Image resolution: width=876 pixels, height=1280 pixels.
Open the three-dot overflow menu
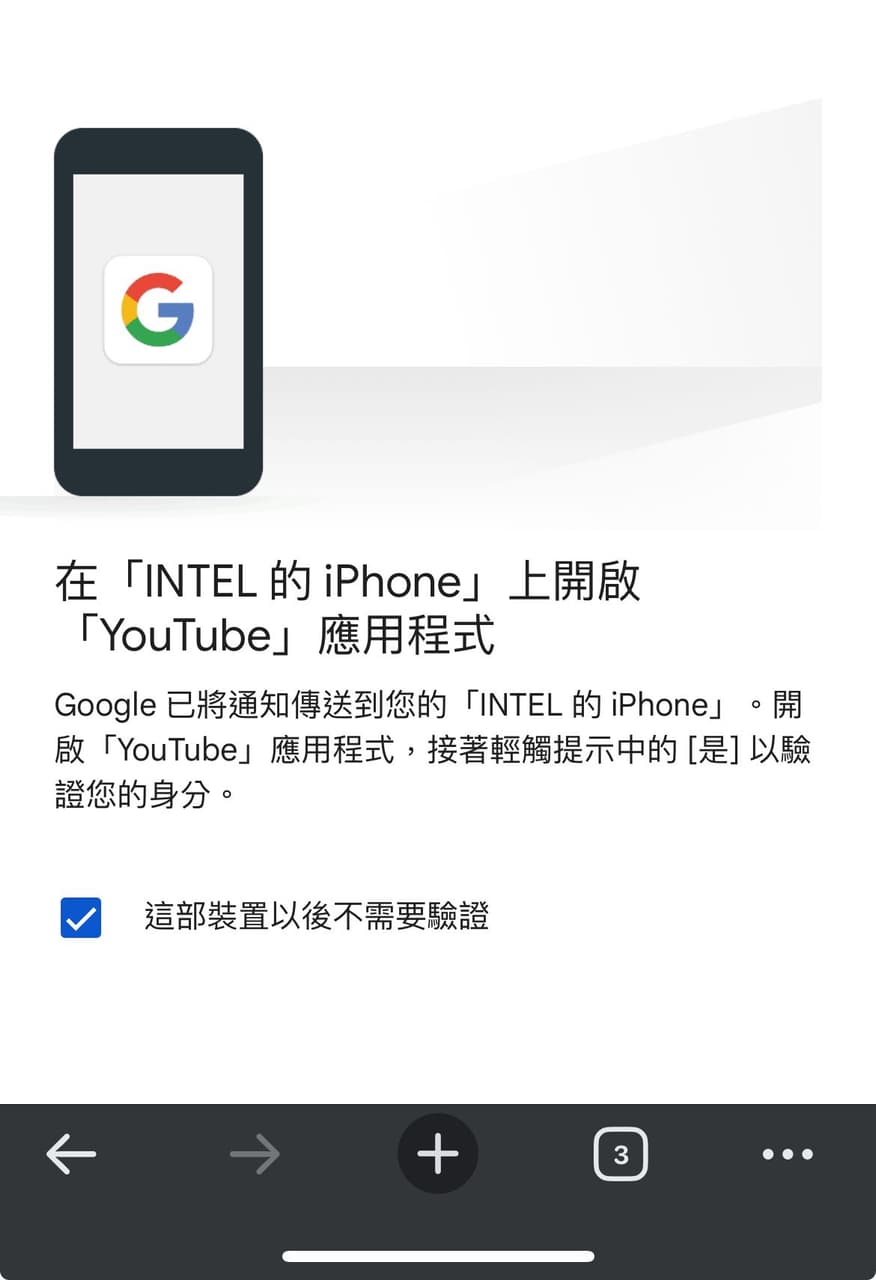tap(787, 1155)
